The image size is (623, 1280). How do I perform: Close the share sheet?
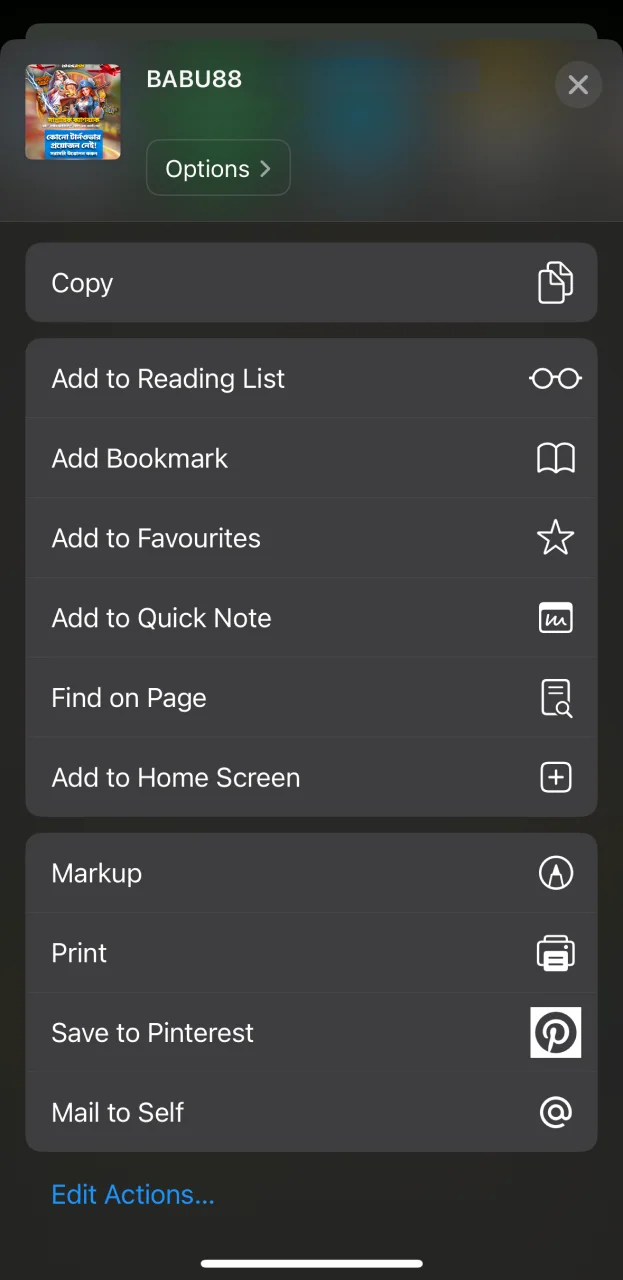578,85
